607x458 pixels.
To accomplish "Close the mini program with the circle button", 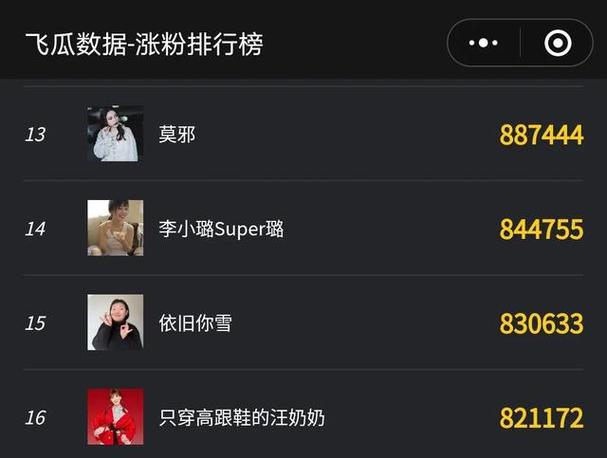I will 557,43.
